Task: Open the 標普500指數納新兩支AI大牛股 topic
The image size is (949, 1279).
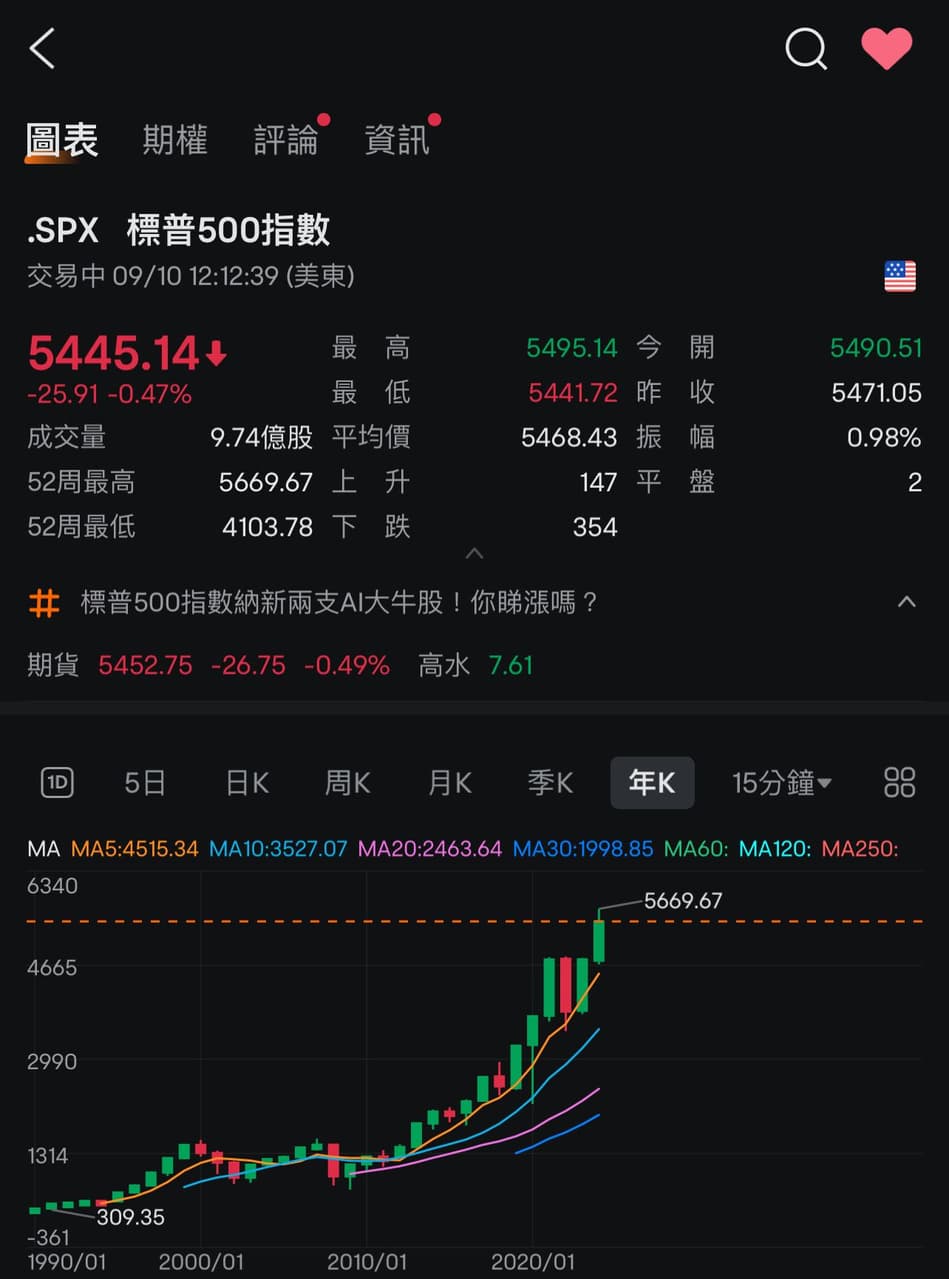Action: pos(338,602)
